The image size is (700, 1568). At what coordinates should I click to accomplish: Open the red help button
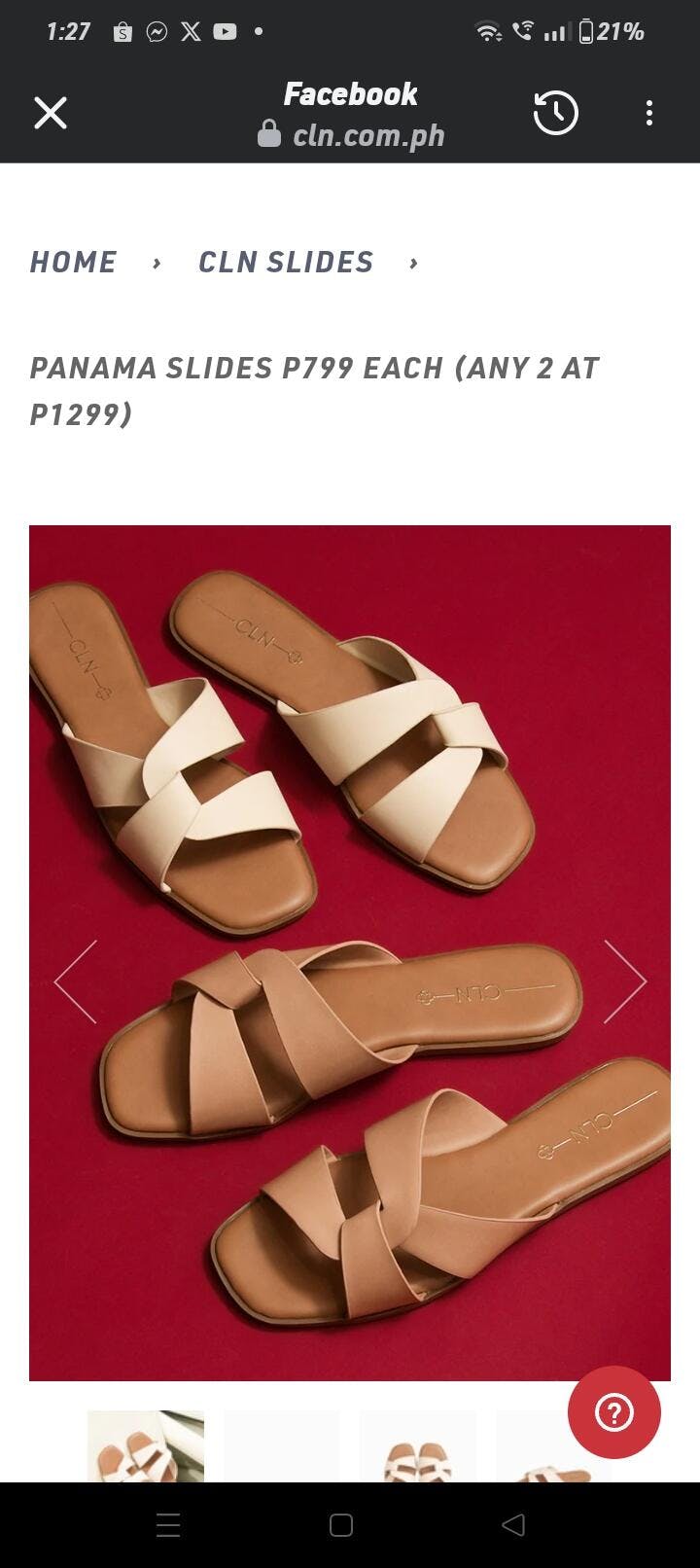(x=614, y=1412)
